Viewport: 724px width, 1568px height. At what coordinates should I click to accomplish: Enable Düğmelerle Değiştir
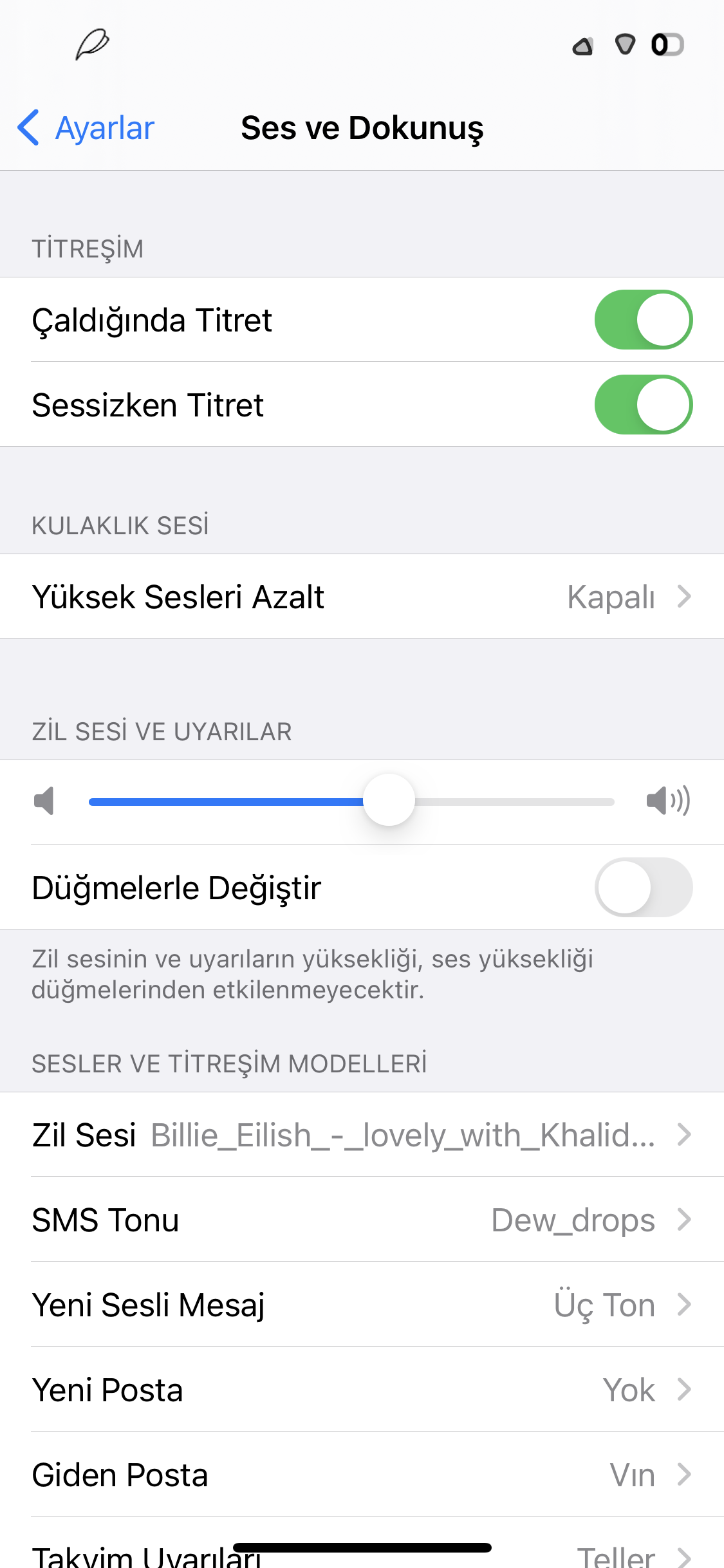pos(642,887)
